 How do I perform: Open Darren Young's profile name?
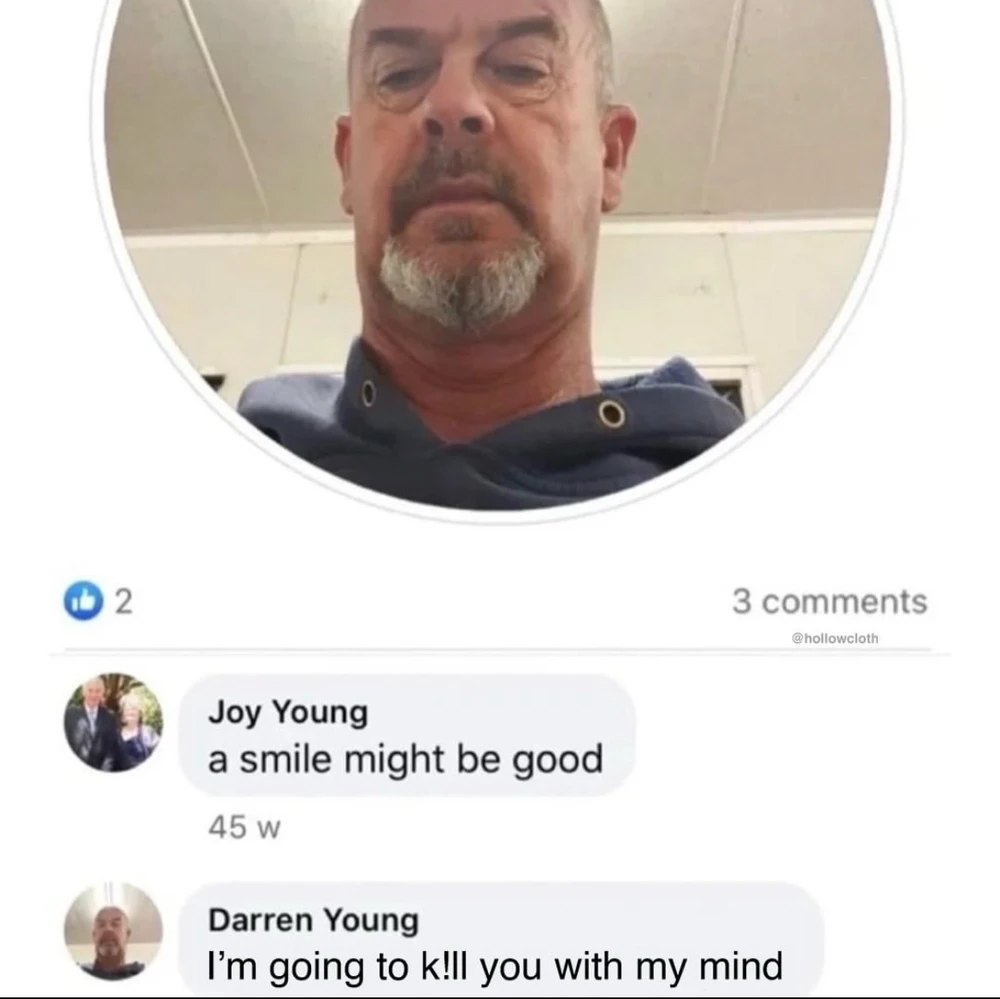[312, 919]
